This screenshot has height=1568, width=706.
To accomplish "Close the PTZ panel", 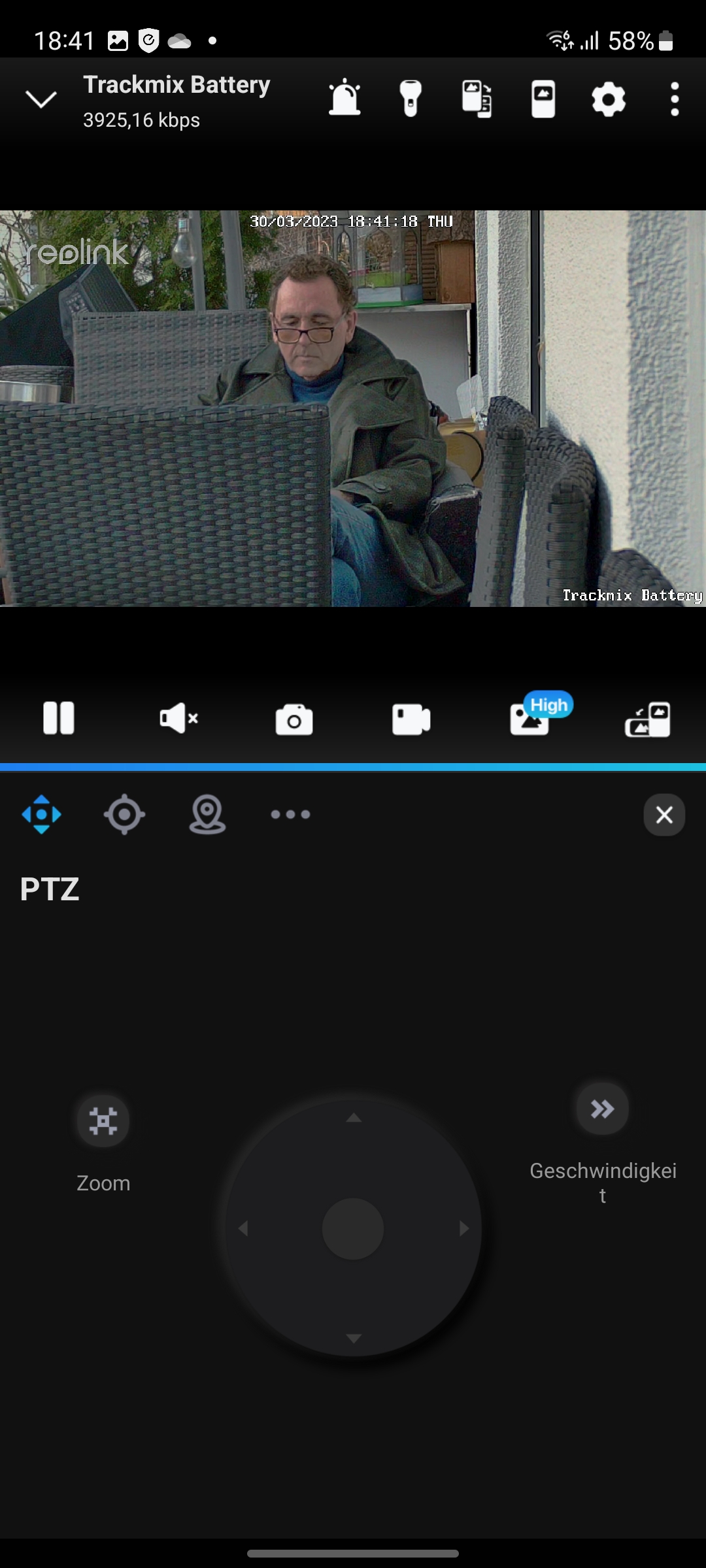I will [x=664, y=815].
